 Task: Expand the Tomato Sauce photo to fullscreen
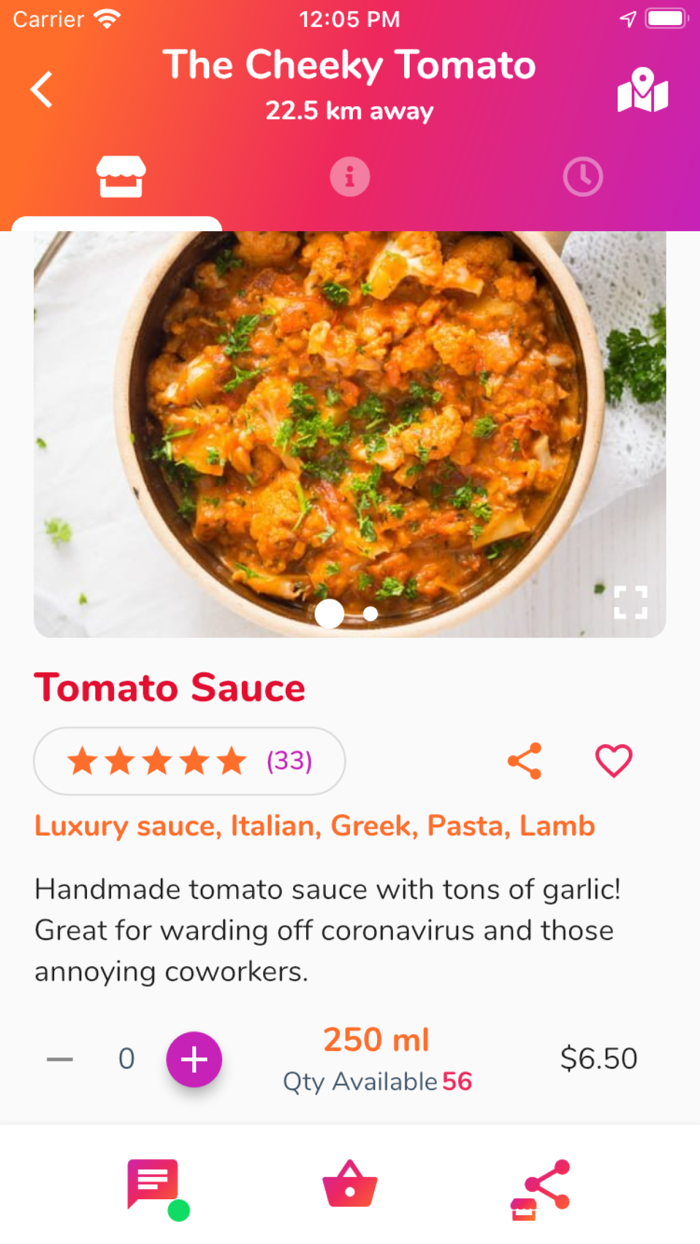click(630, 602)
